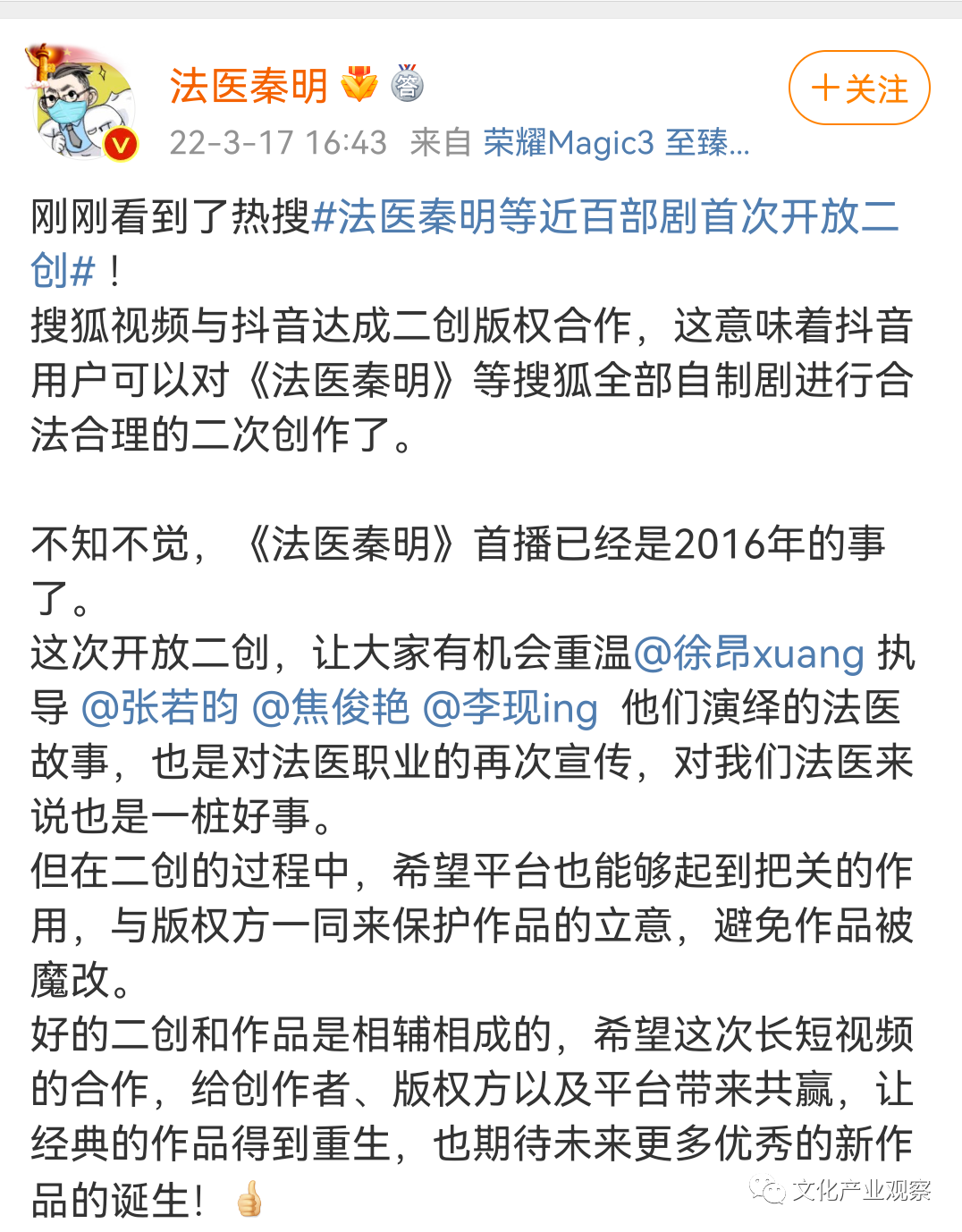The height and width of the screenshot is (1232, 962).
Task: Visit the mentioned @徐昂xuang profile
Action: coord(749,654)
